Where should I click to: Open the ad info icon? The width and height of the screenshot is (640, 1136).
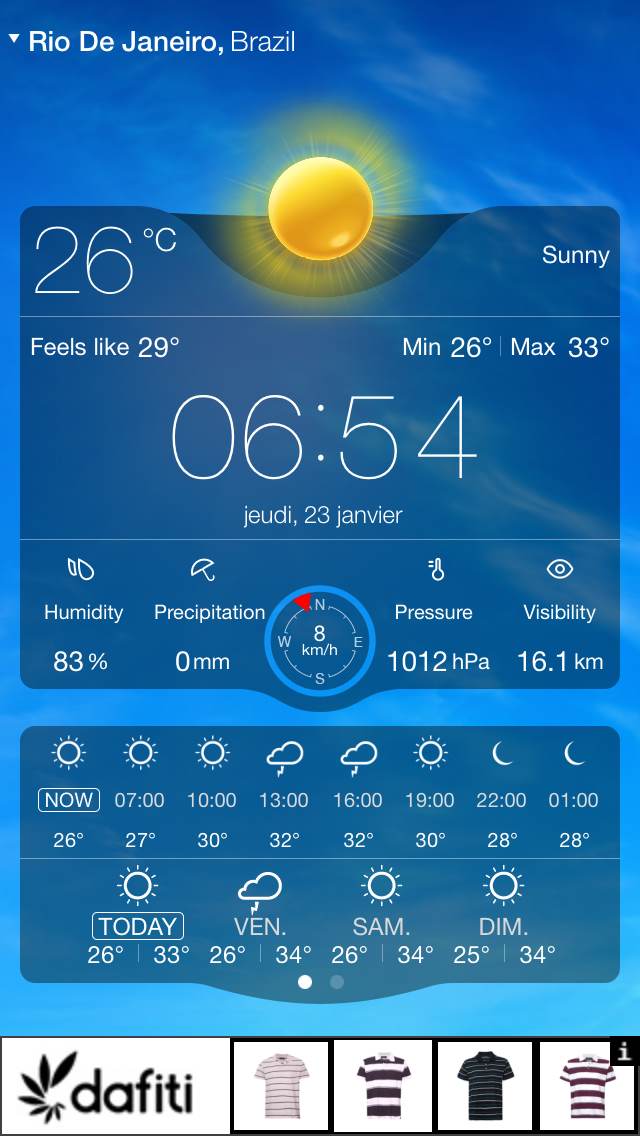(624, 1051)
